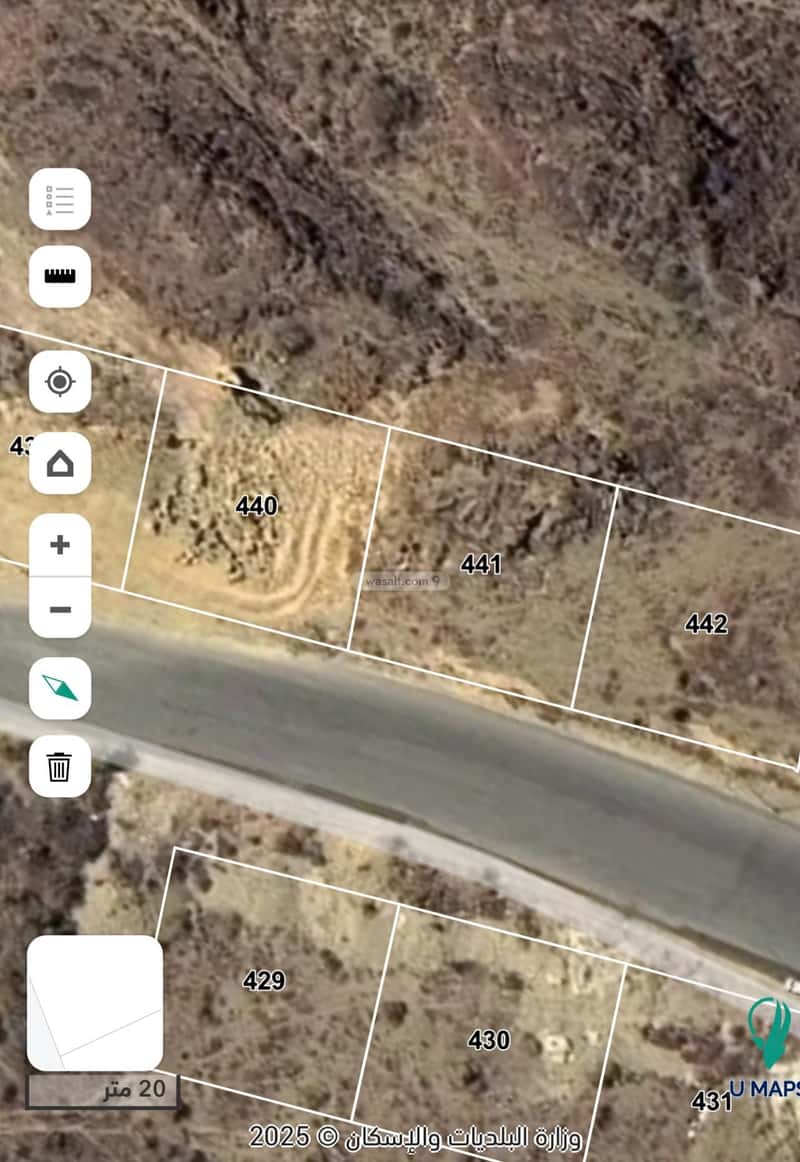The image size is (800, 1162).
Task: Open the overview minimap
Action: tap(95, 1003)
